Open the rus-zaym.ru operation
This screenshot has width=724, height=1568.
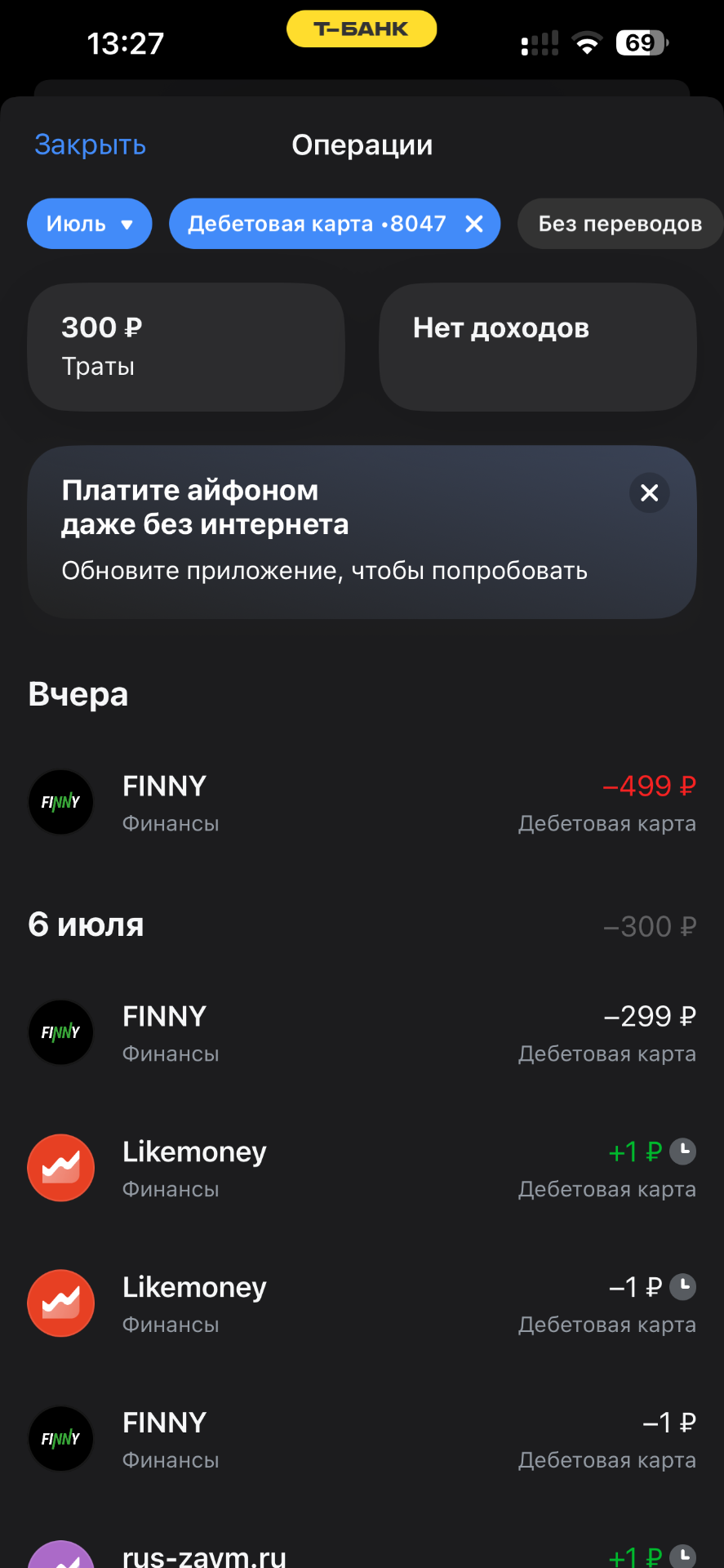(x=362, y=1552)
